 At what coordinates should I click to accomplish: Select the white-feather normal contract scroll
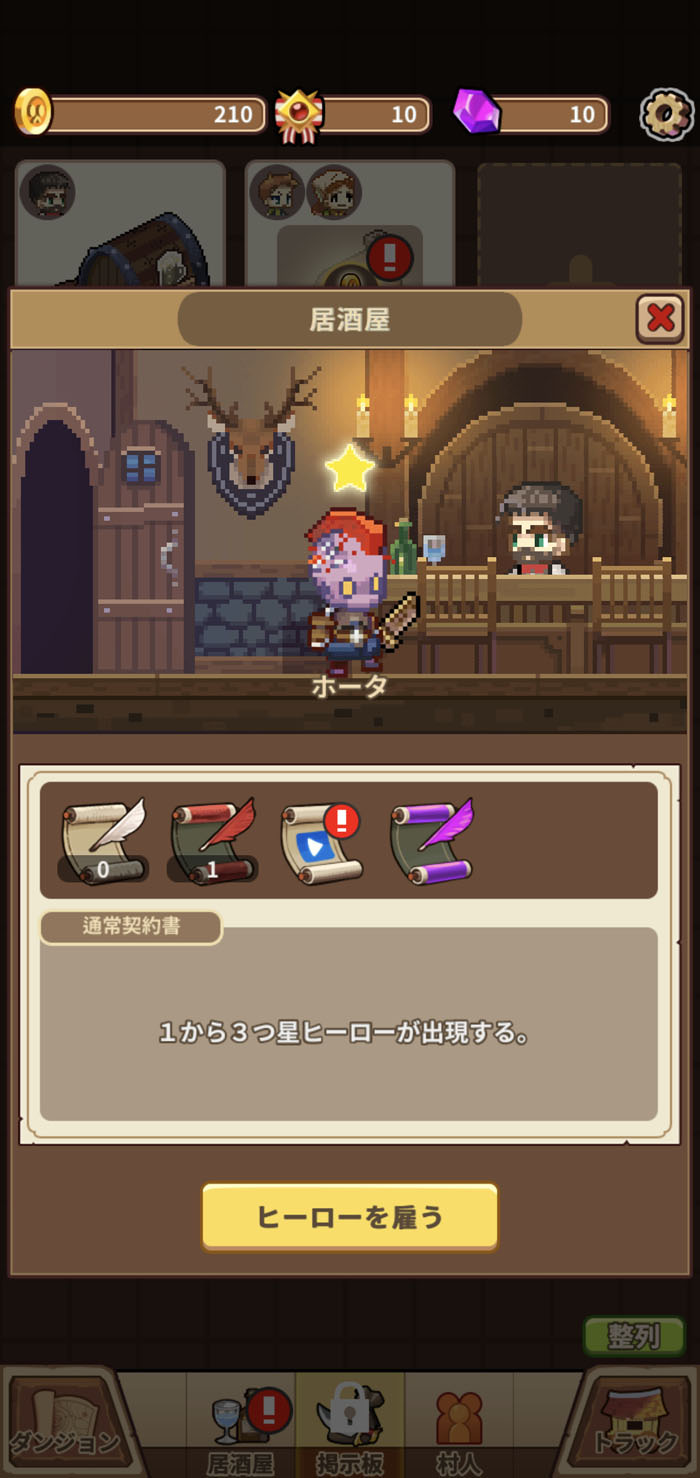pos(104,841)
